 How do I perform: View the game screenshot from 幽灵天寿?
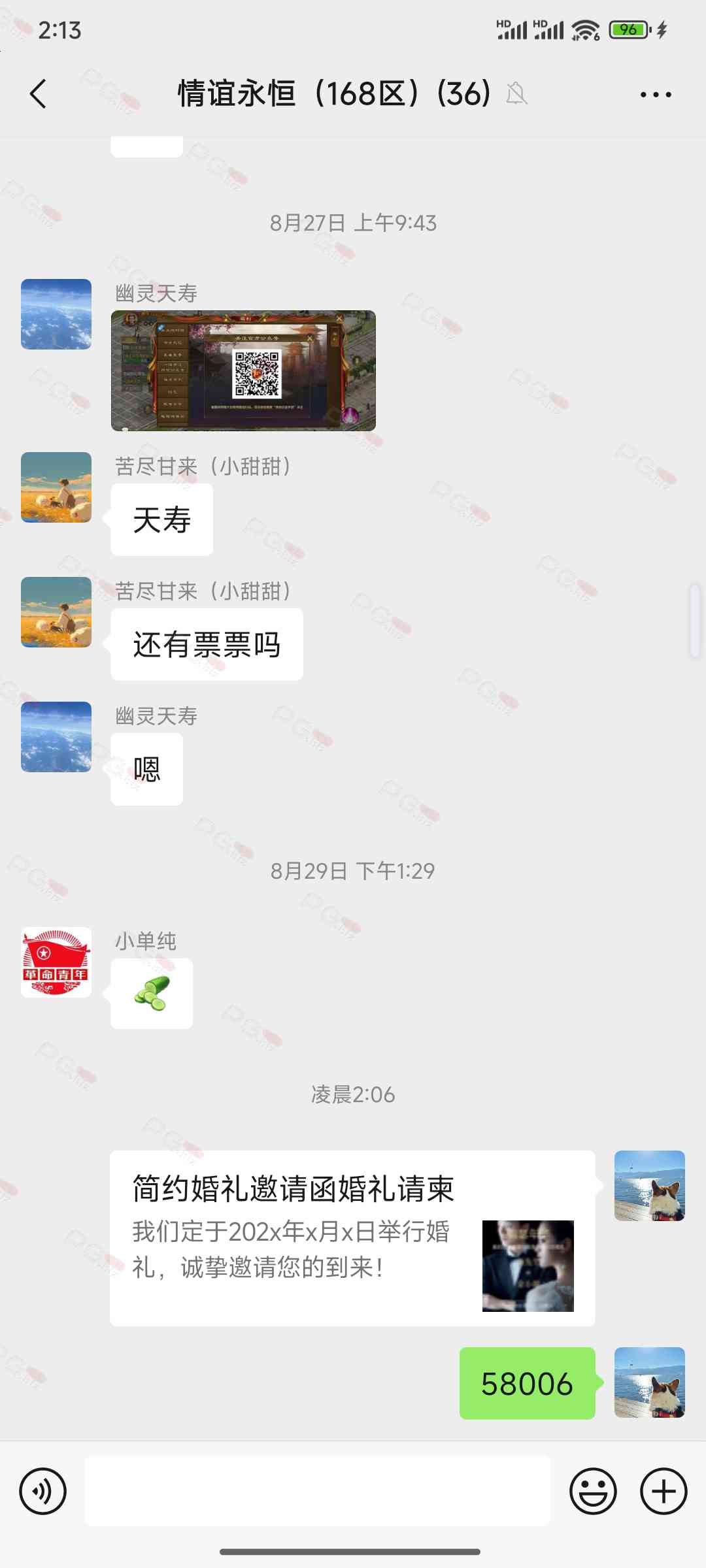(243, 370)
